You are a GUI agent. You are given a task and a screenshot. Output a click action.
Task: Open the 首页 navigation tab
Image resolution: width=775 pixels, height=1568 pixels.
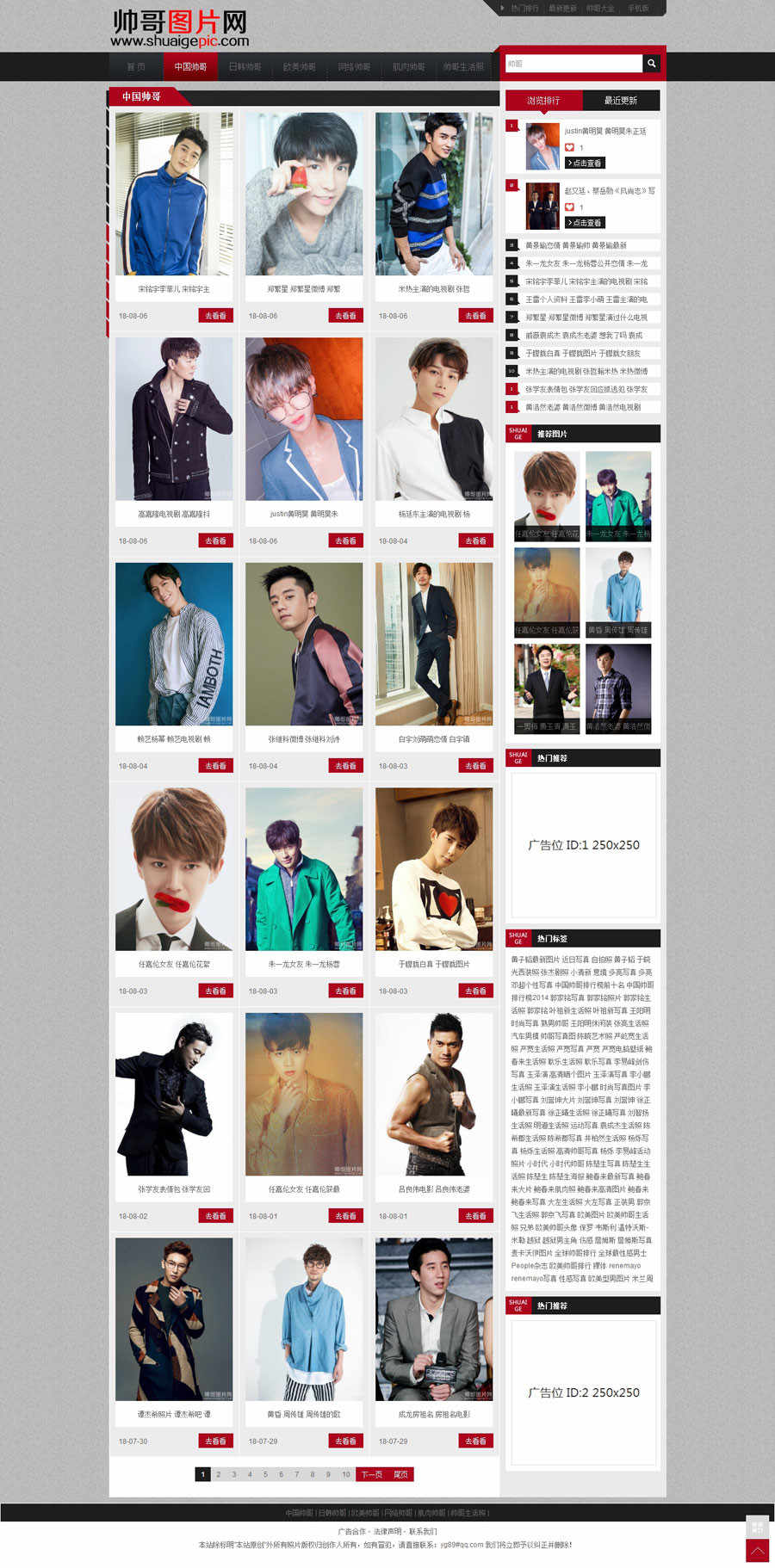[x=136, y=67]
